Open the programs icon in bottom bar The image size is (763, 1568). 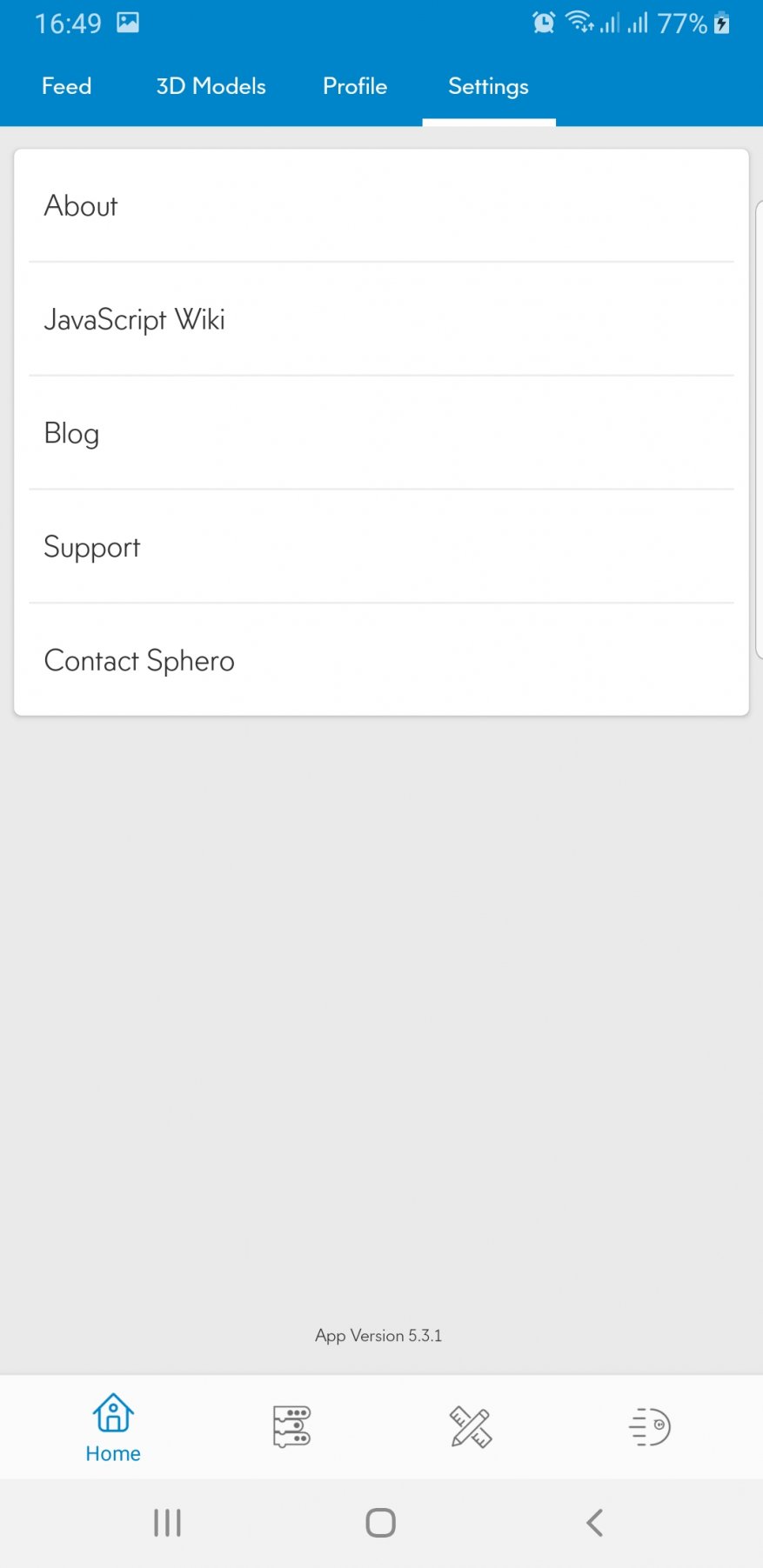click(291, 1426)
